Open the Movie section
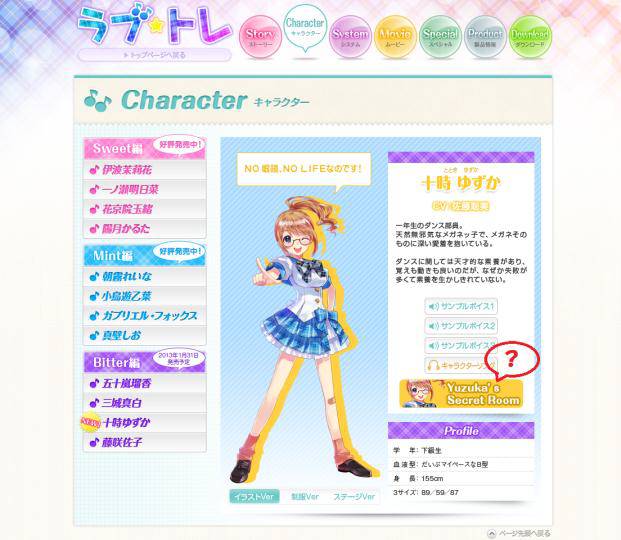Screen dimensions: 621x540 395,37
